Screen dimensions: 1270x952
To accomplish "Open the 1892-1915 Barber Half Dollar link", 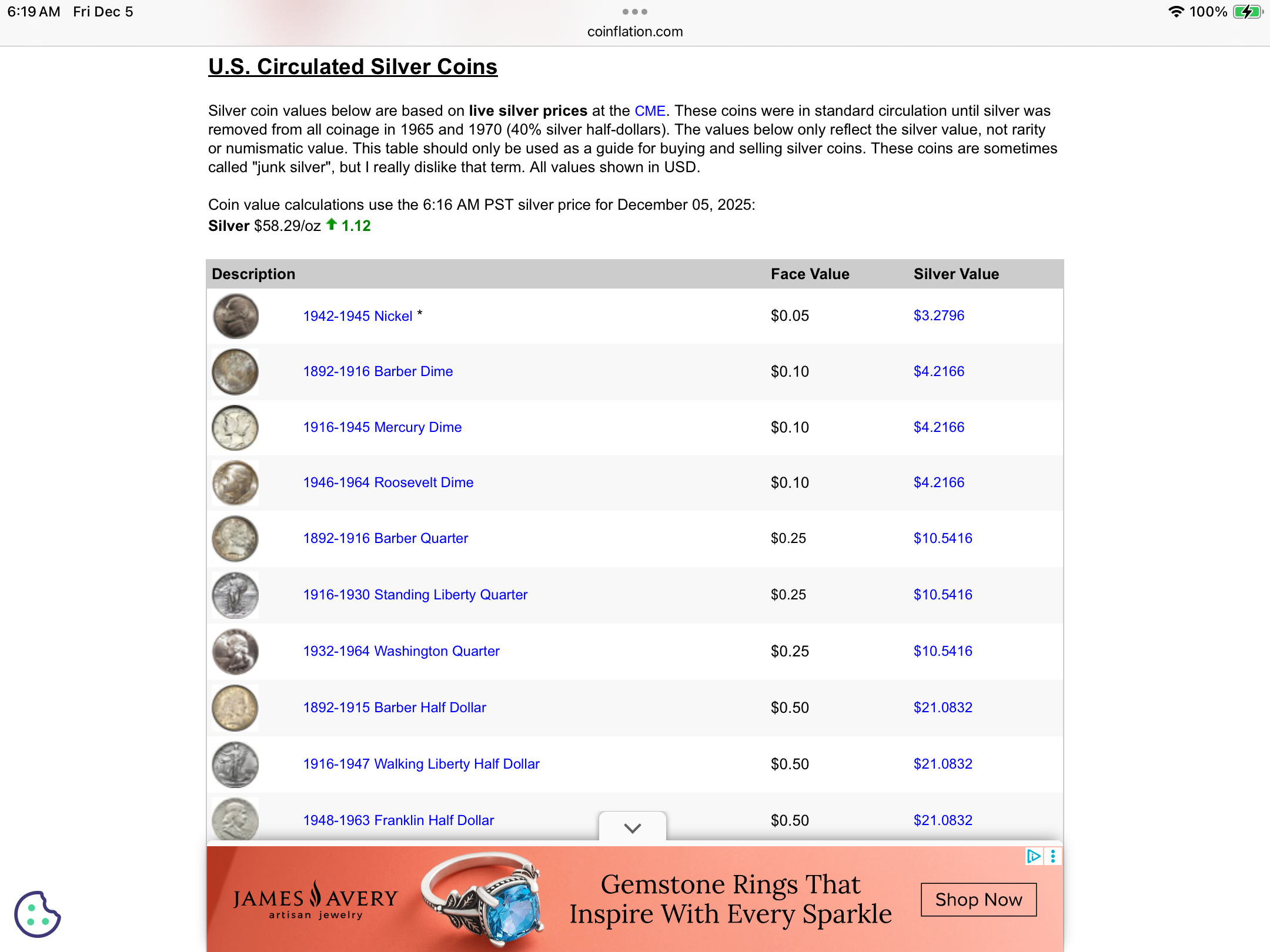I will coord(395,708).
